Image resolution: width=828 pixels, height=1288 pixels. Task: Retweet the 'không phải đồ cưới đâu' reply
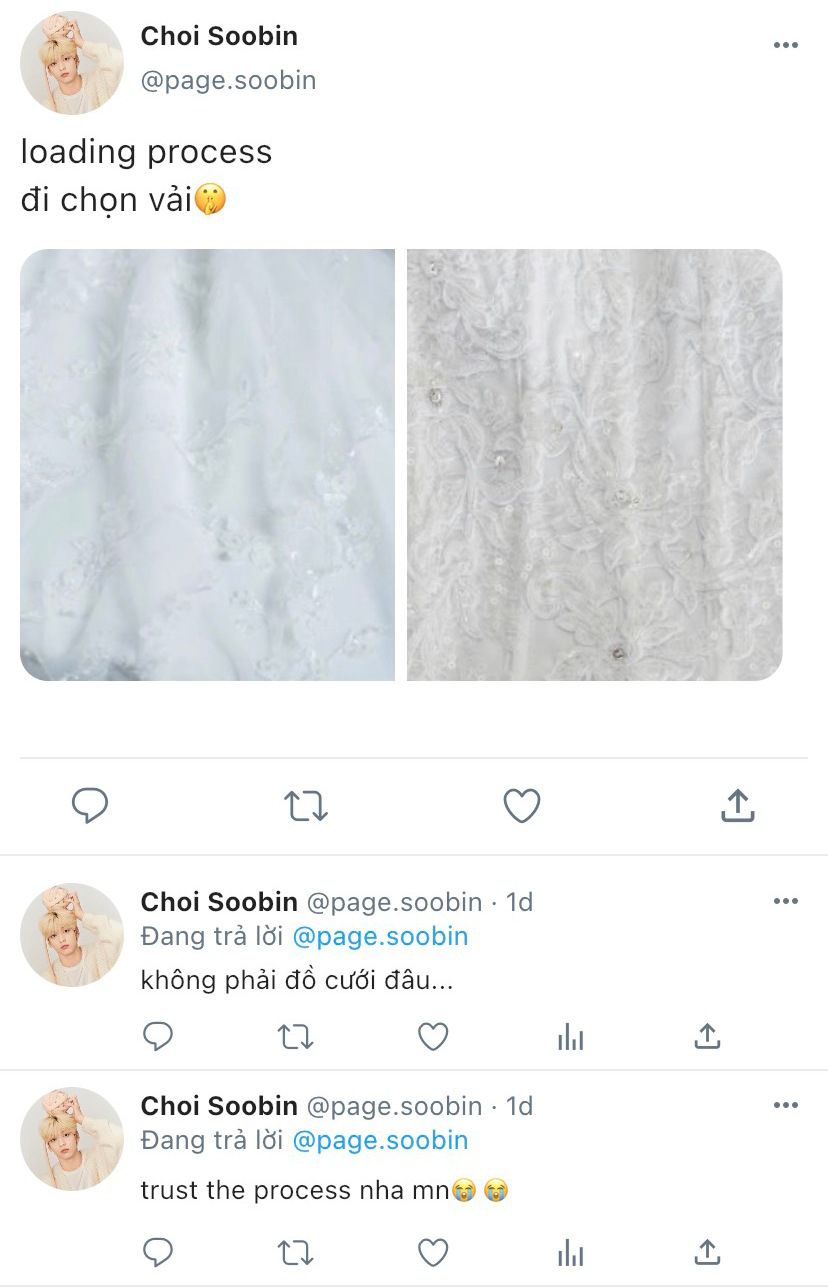tap(295, 1037)
